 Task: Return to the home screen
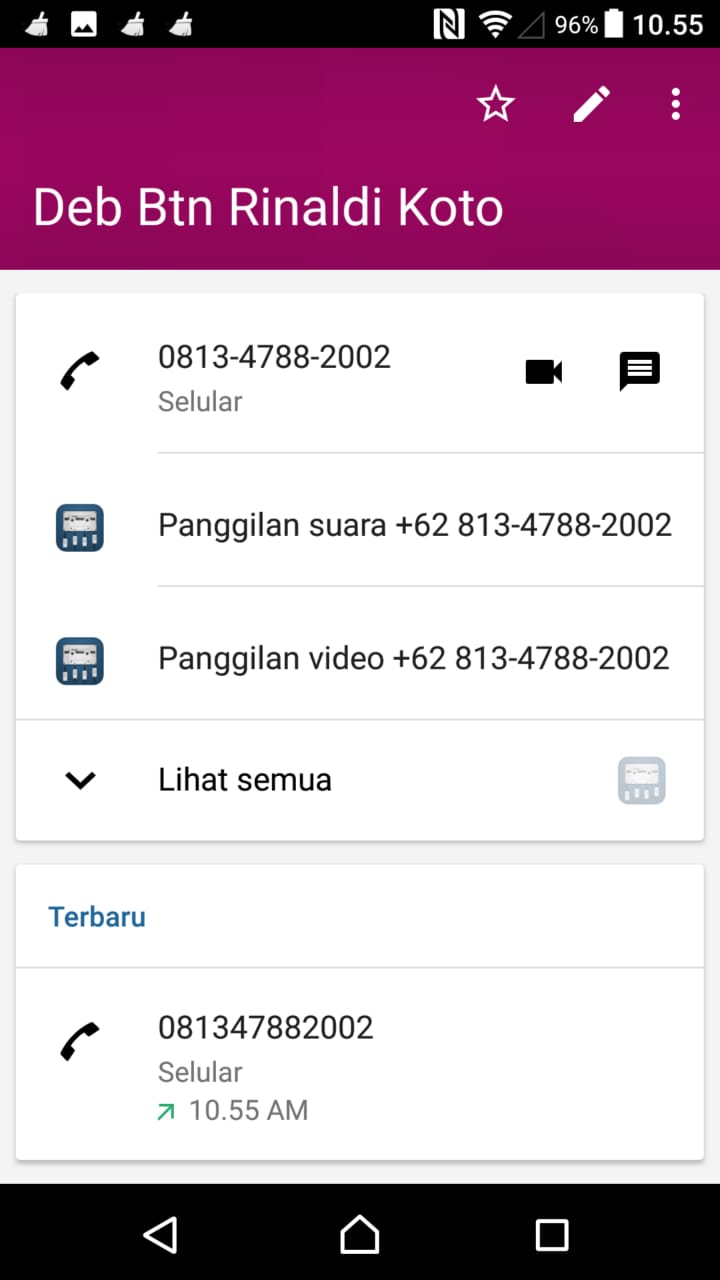coord(360,1234)
